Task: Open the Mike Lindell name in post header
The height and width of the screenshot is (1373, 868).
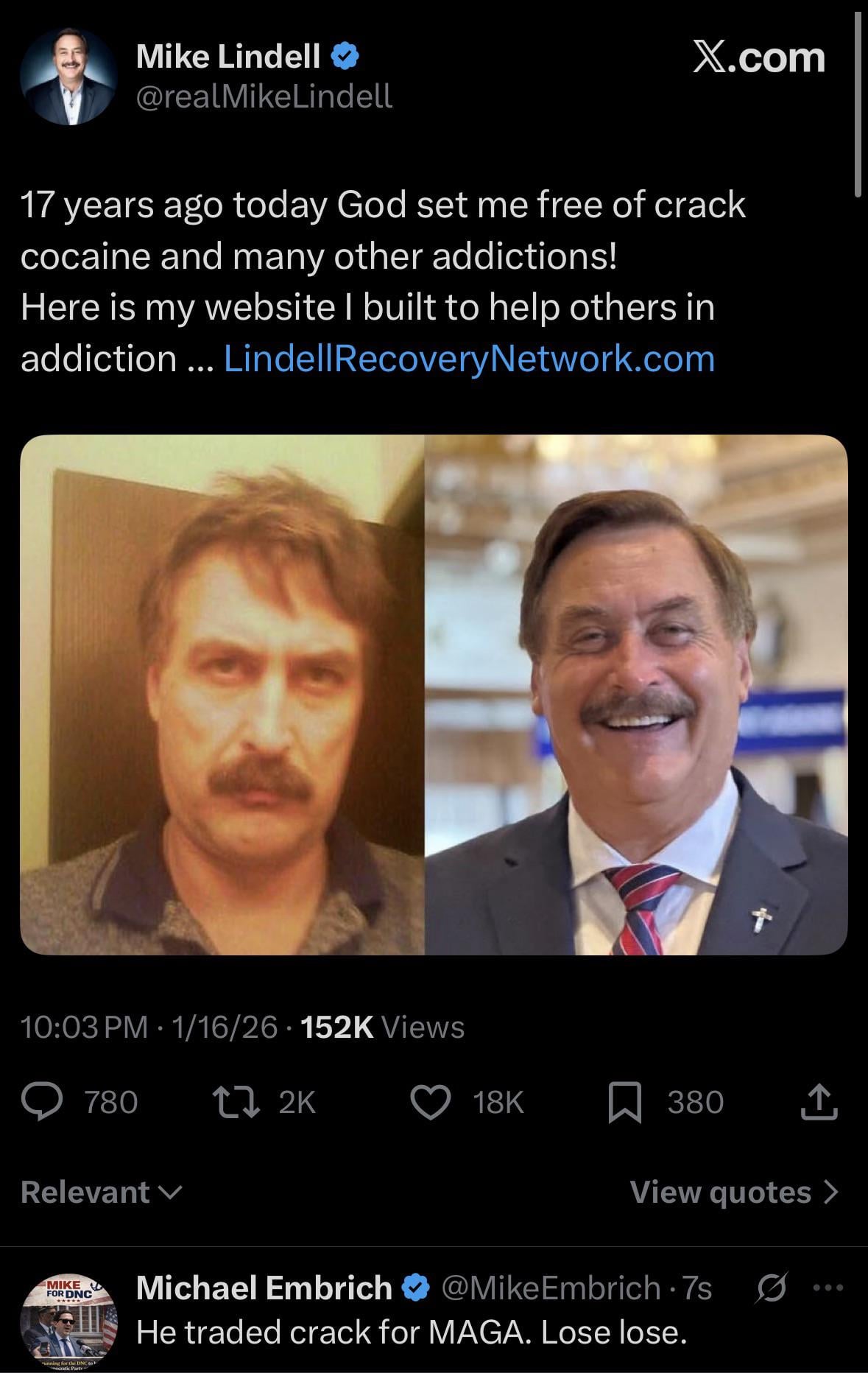Action: click(228, 57)
